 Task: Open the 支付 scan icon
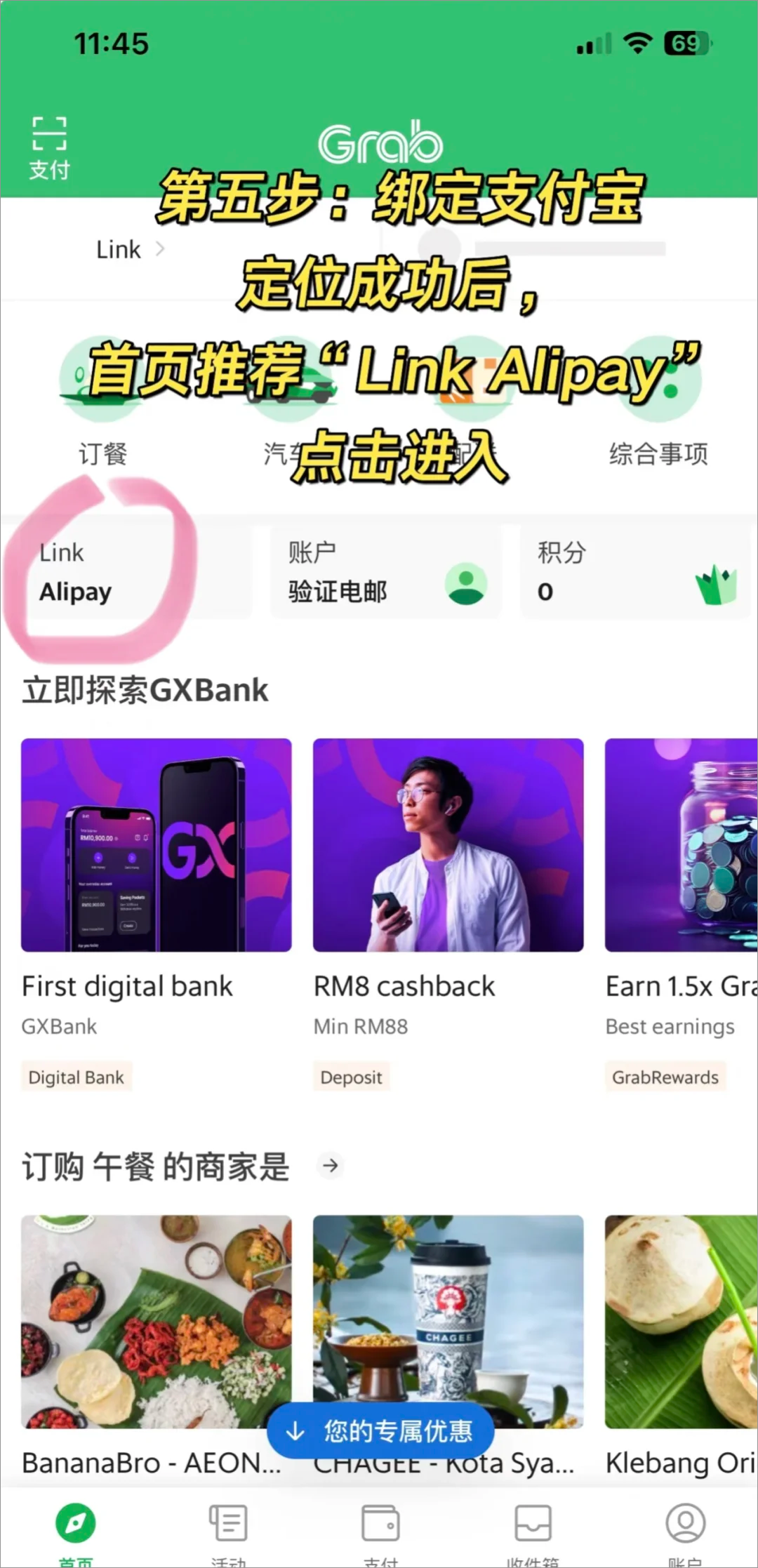pos(49,146)
